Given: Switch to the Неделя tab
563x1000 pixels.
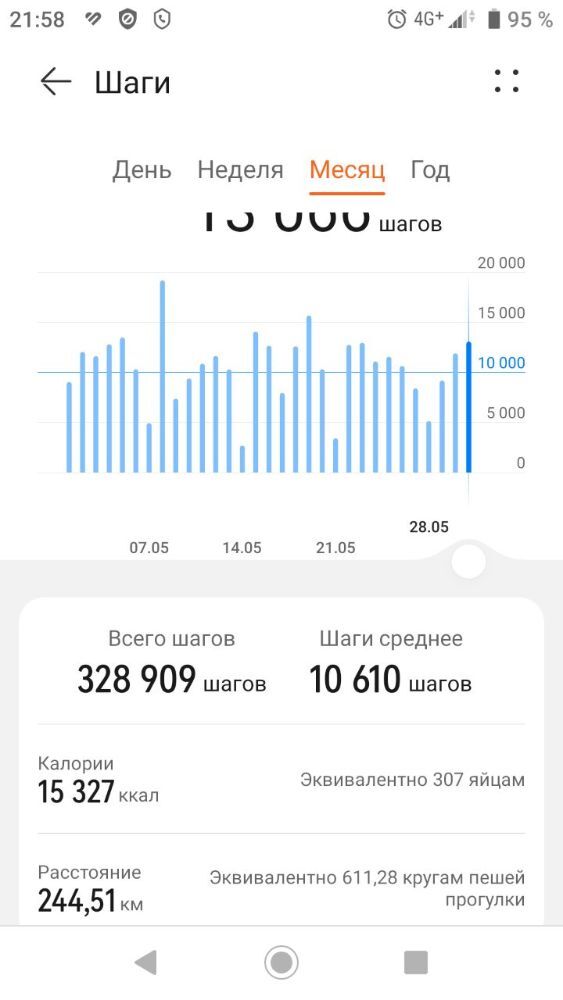Looking at the screenshot, I should 240,170.
